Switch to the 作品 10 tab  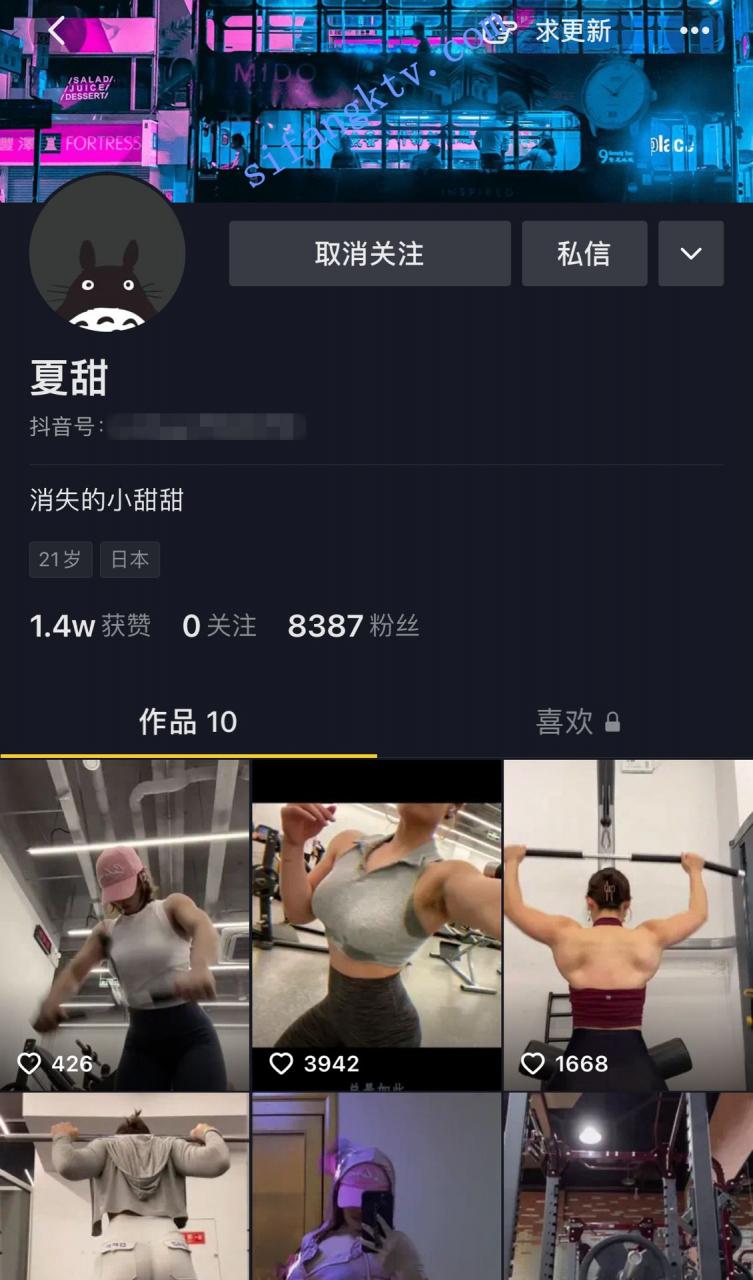(x=188, y=722)
